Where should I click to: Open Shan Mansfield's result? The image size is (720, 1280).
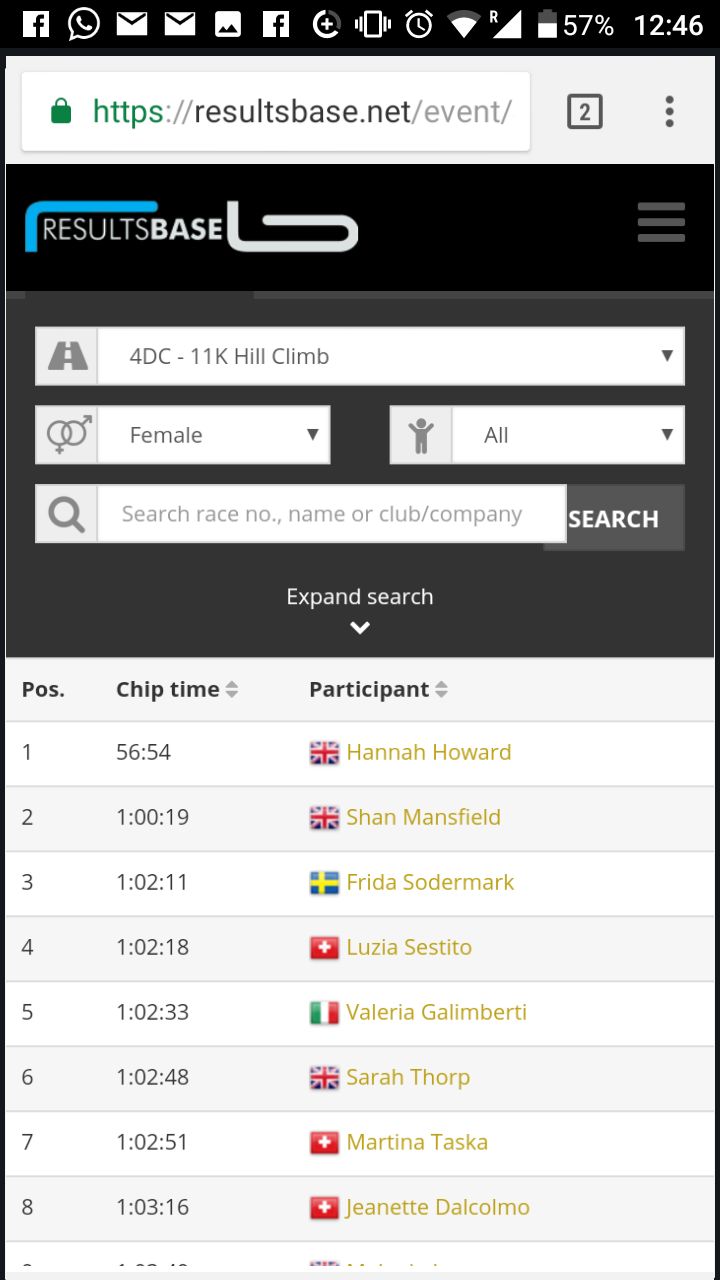point(423,817)
